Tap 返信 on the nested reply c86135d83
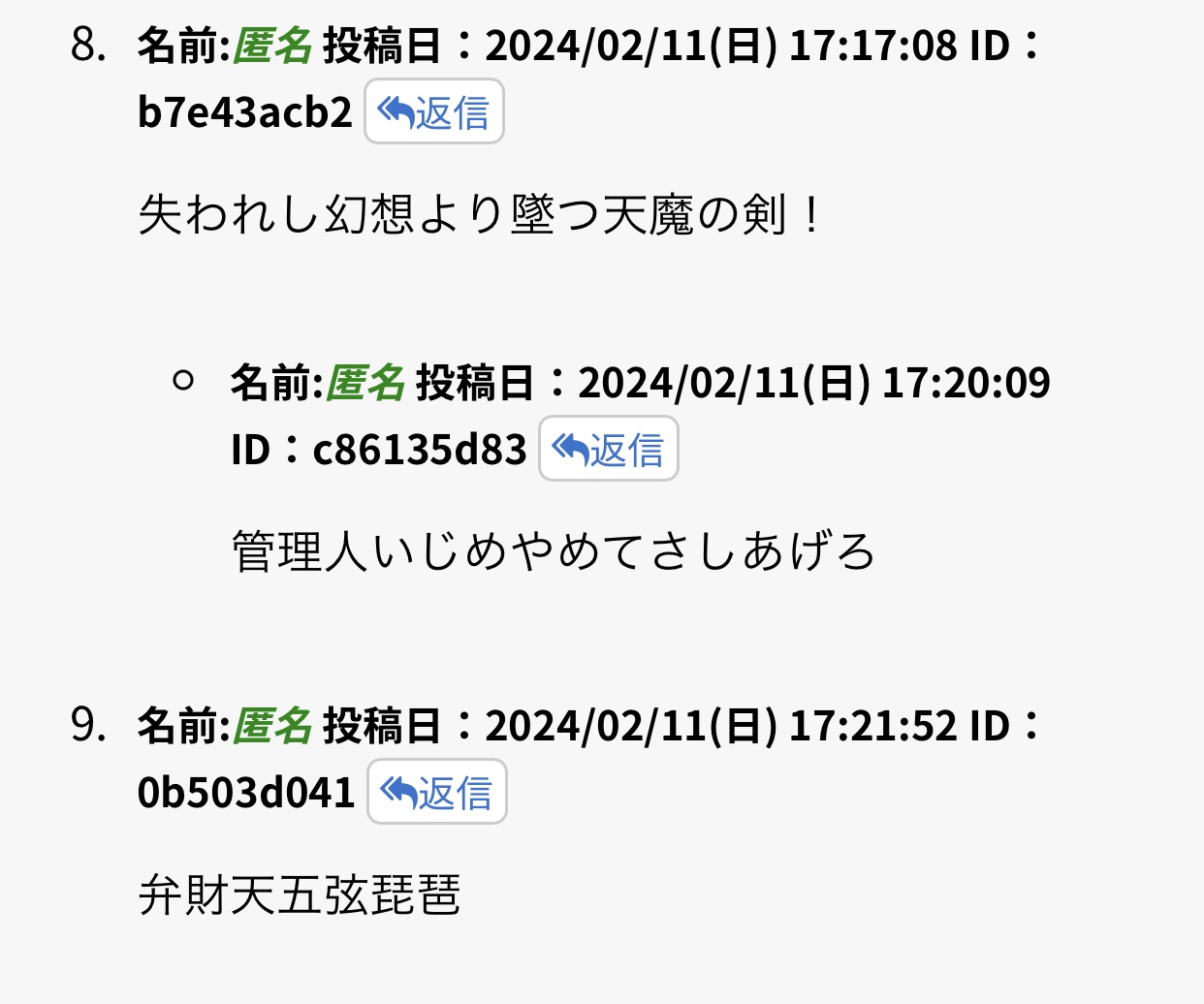 coord(608,449)
